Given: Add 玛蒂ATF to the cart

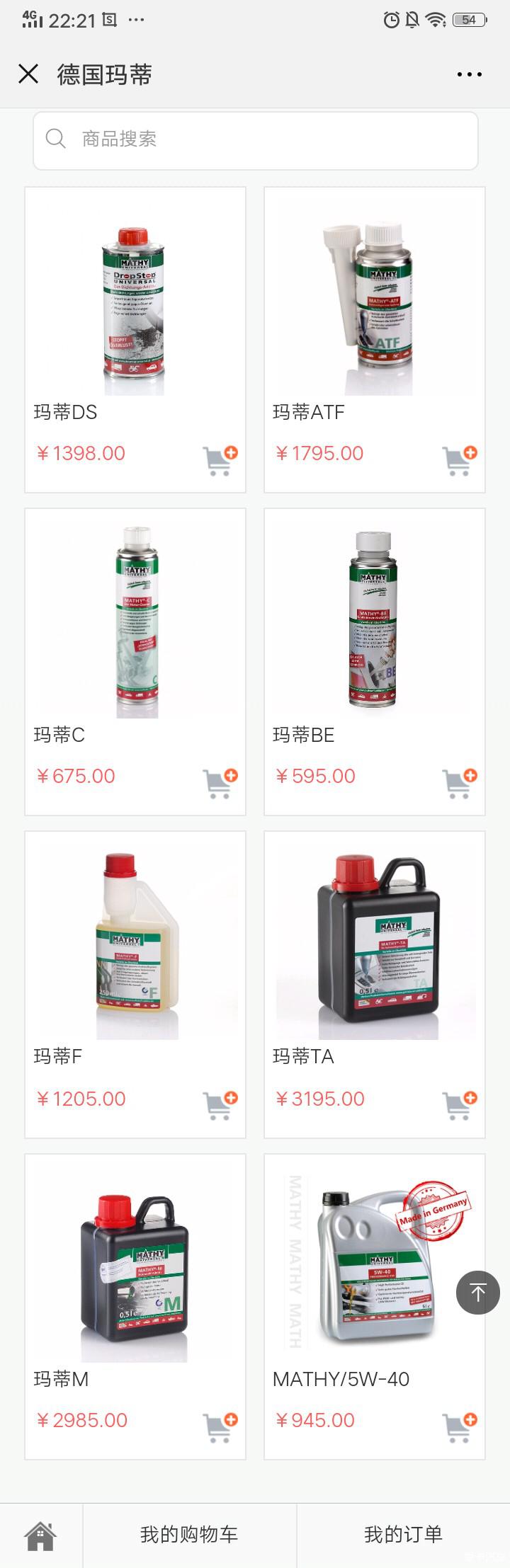Looking at the screenshot, I should 459,460.
